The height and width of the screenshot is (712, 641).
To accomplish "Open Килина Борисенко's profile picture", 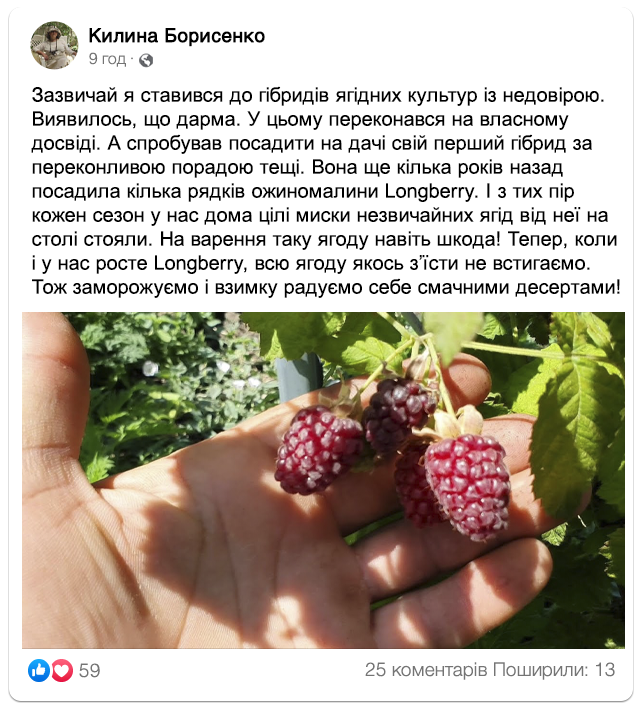I will [54, 46].
